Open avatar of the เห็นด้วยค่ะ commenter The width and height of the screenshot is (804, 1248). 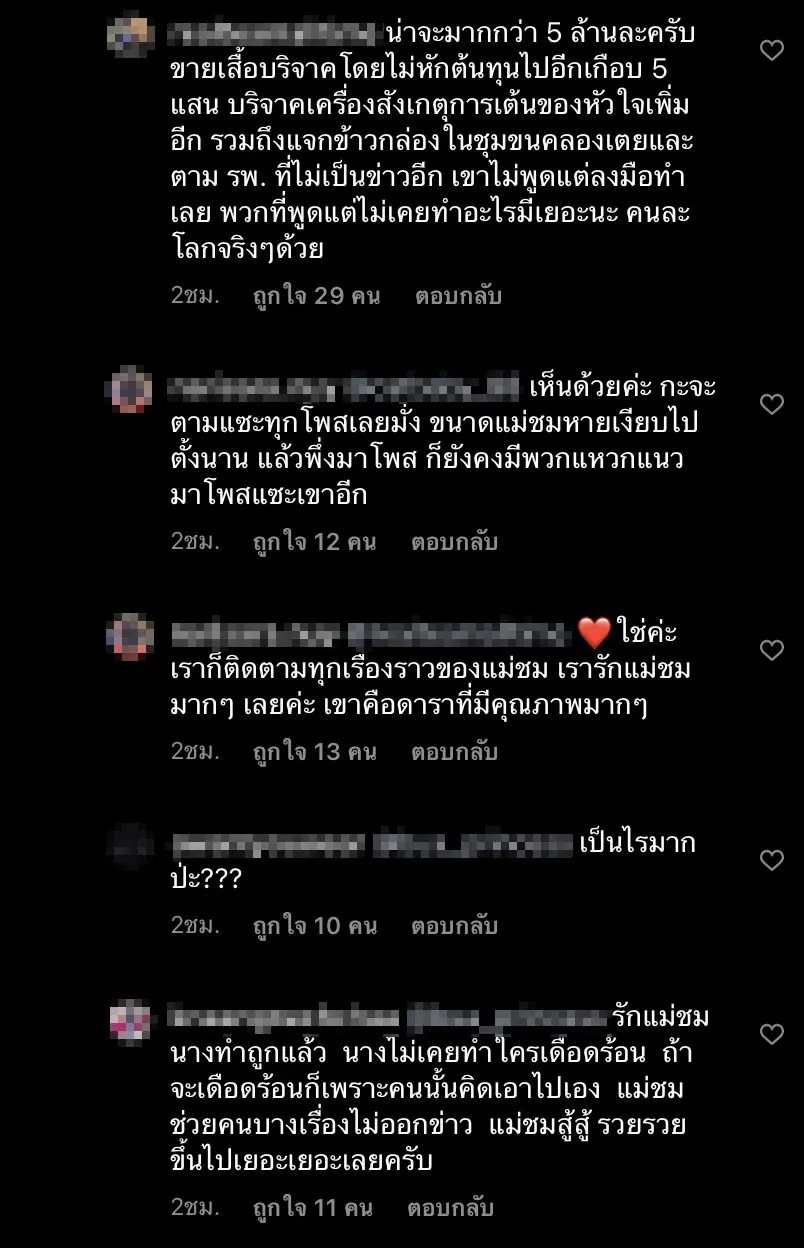tap(130, 389)
